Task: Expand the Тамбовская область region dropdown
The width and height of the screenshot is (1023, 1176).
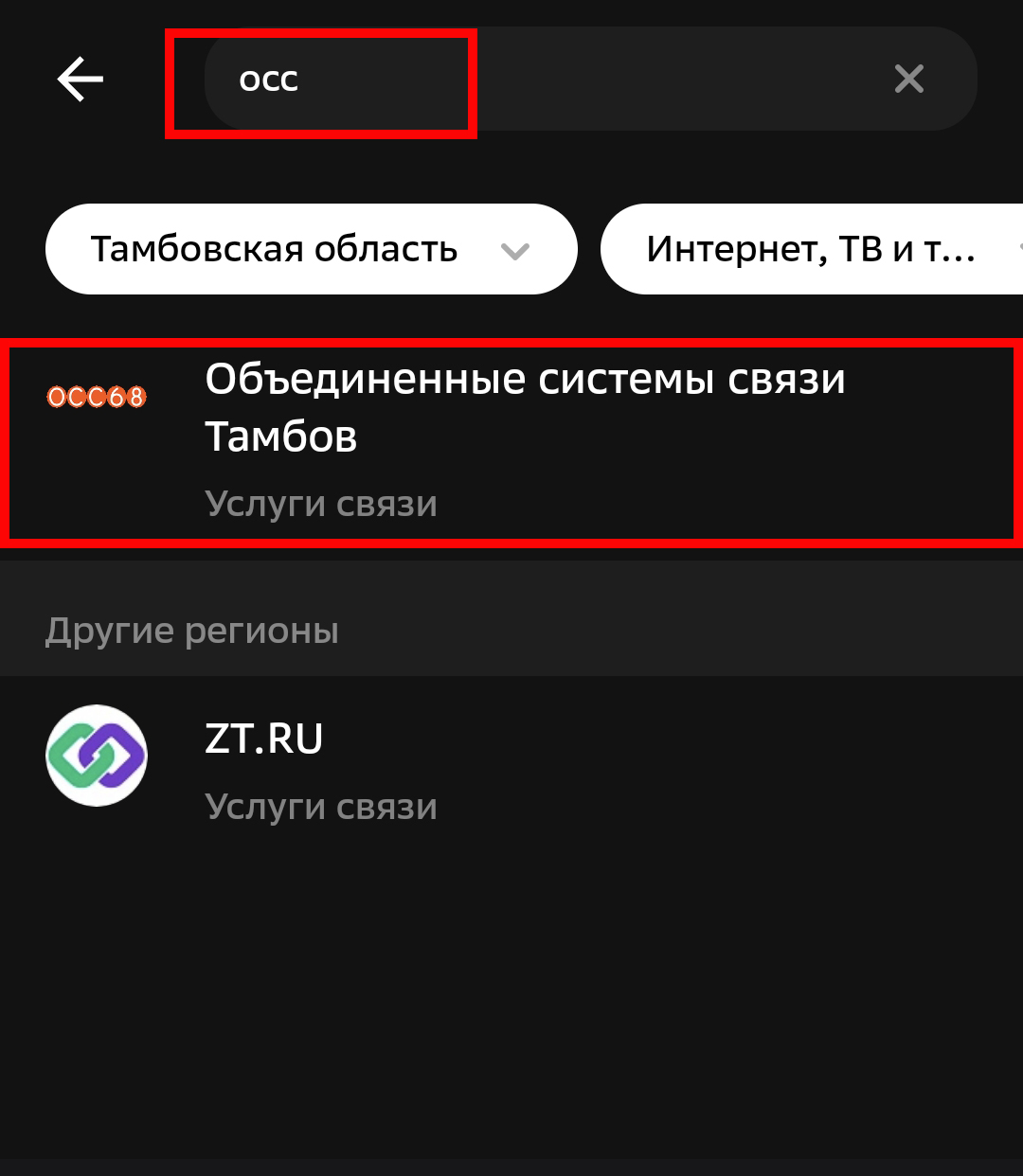Action: [x=311, y=249]
